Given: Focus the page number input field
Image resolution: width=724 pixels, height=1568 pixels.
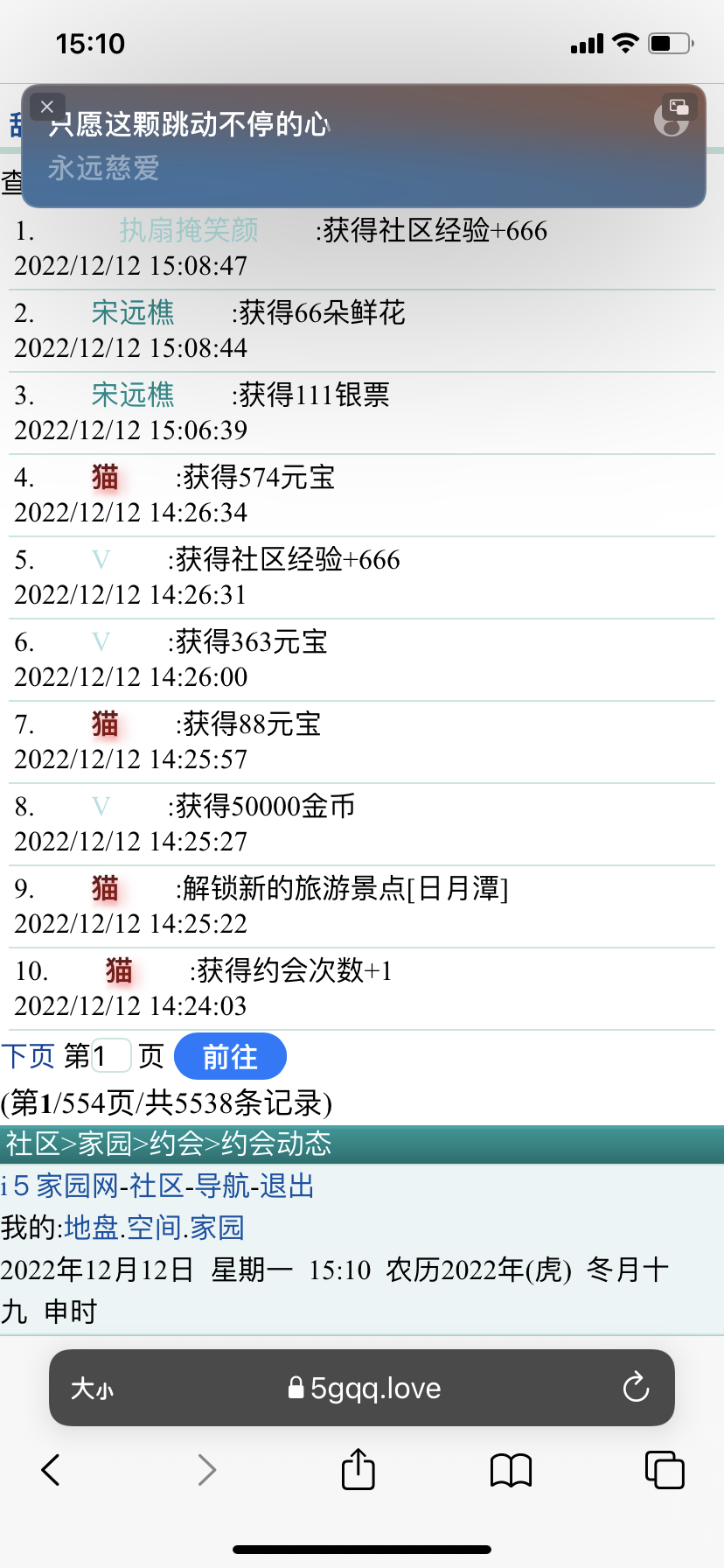Looking at the screenshot, I should coord(111,1056).
